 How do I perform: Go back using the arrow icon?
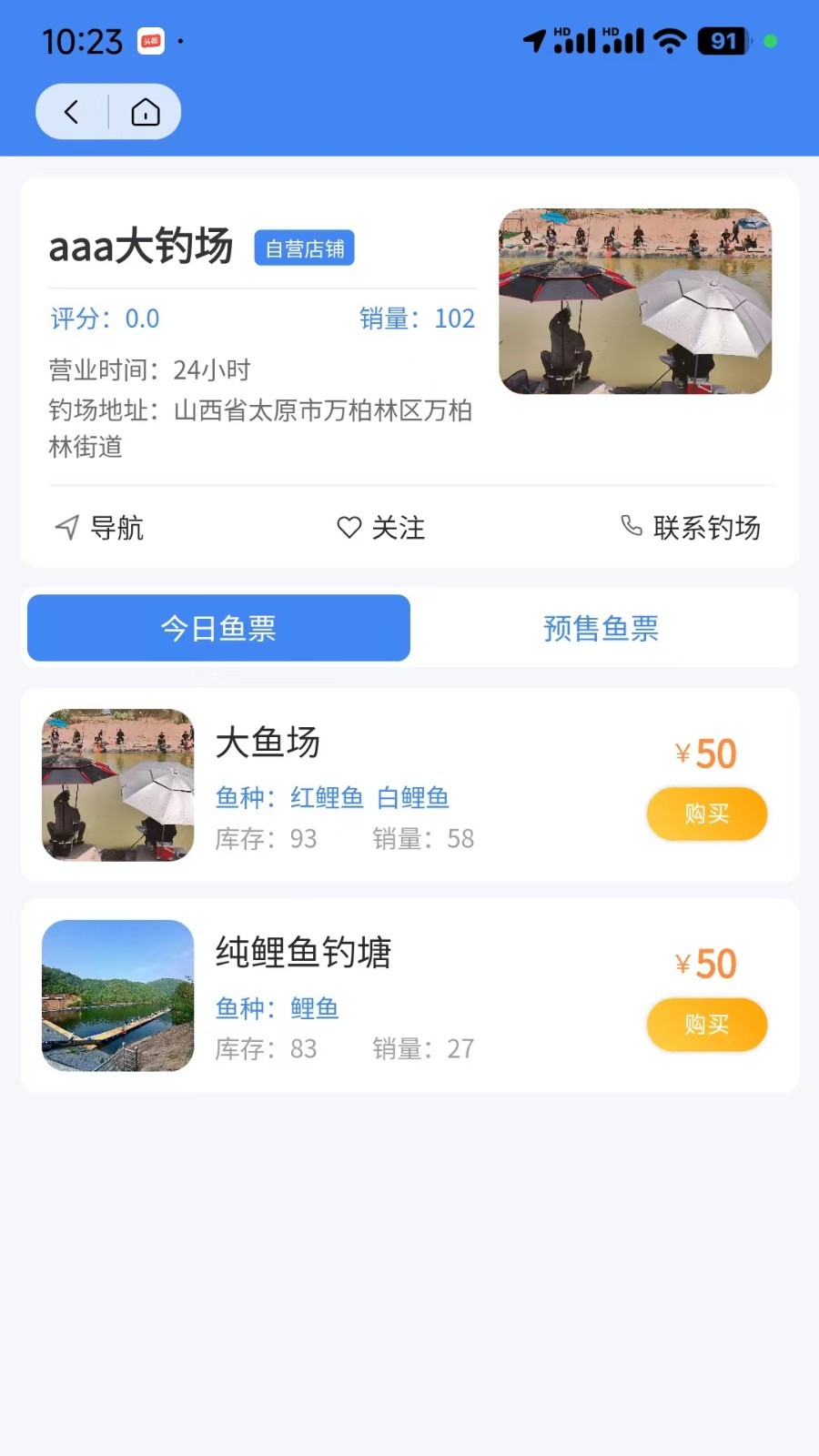point(71,112)
